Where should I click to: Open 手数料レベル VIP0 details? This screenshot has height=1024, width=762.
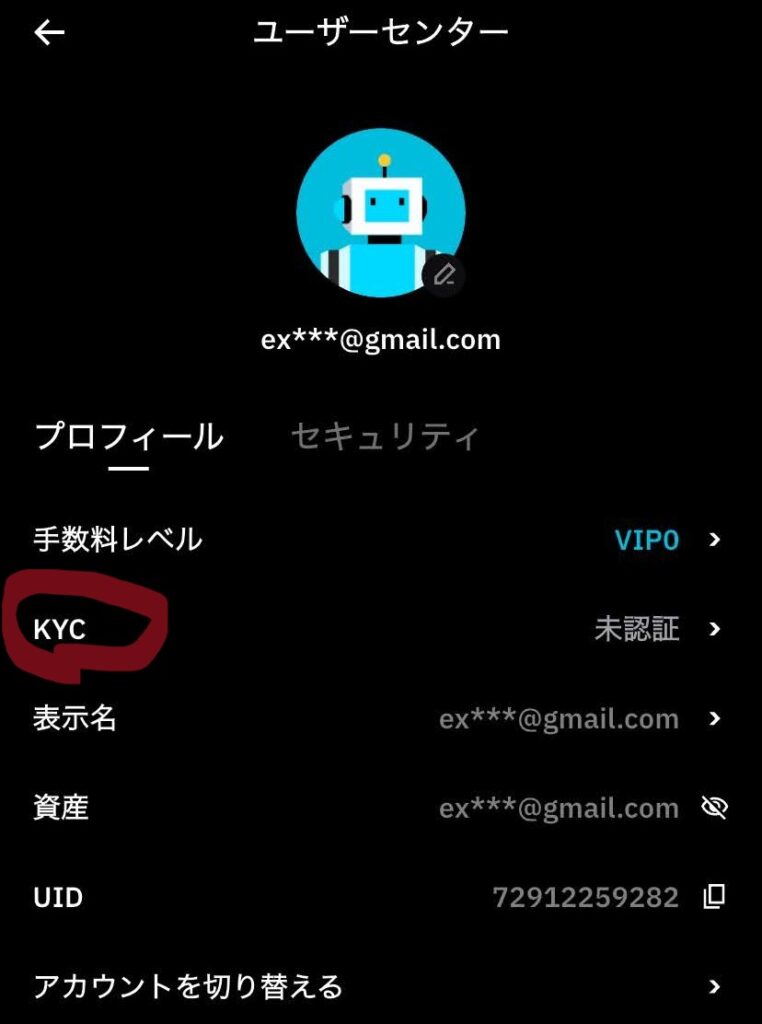point(380,540)
